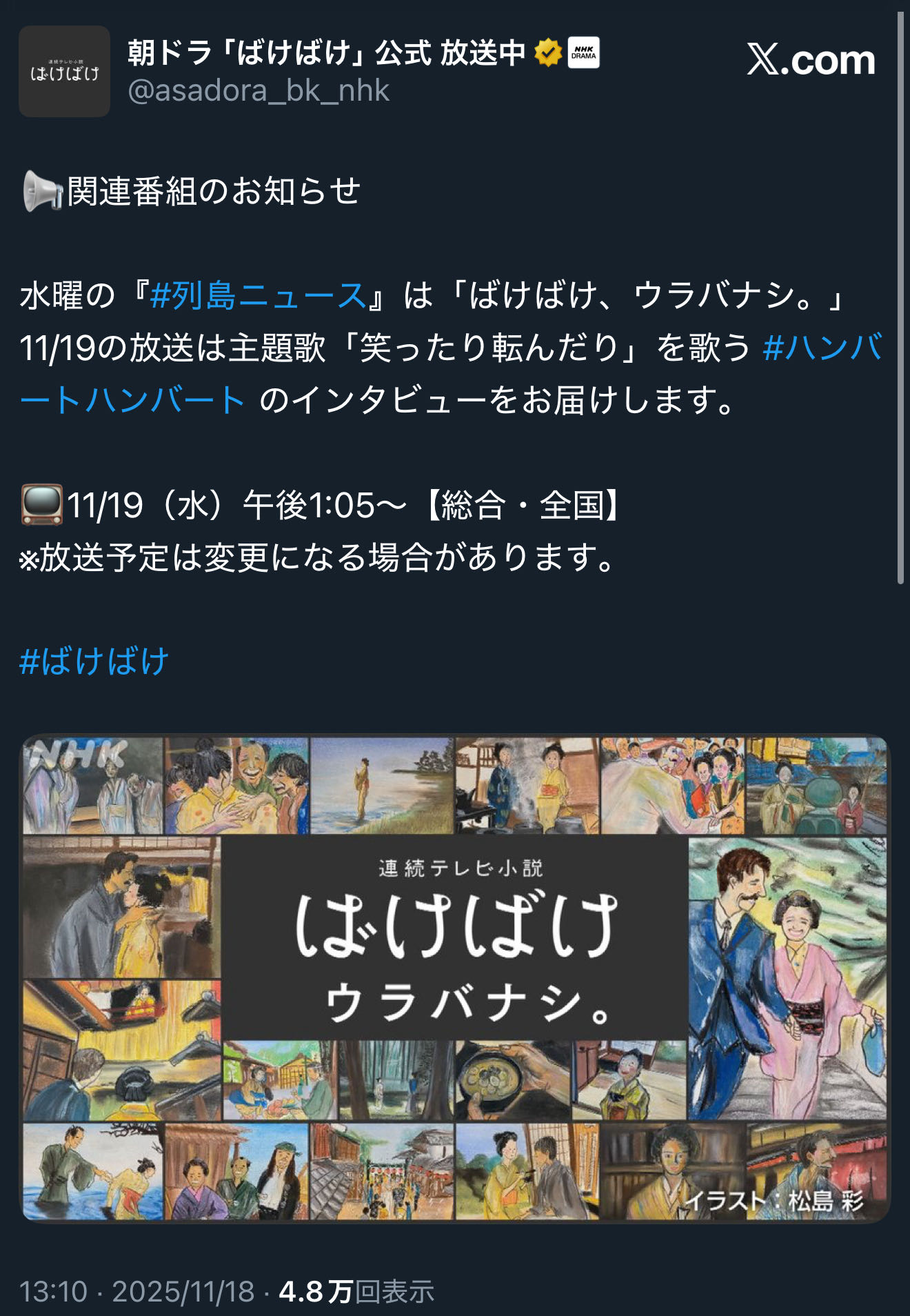Open the #列島ニュース hashtag
910x1316 pixels.
point(259,296)
